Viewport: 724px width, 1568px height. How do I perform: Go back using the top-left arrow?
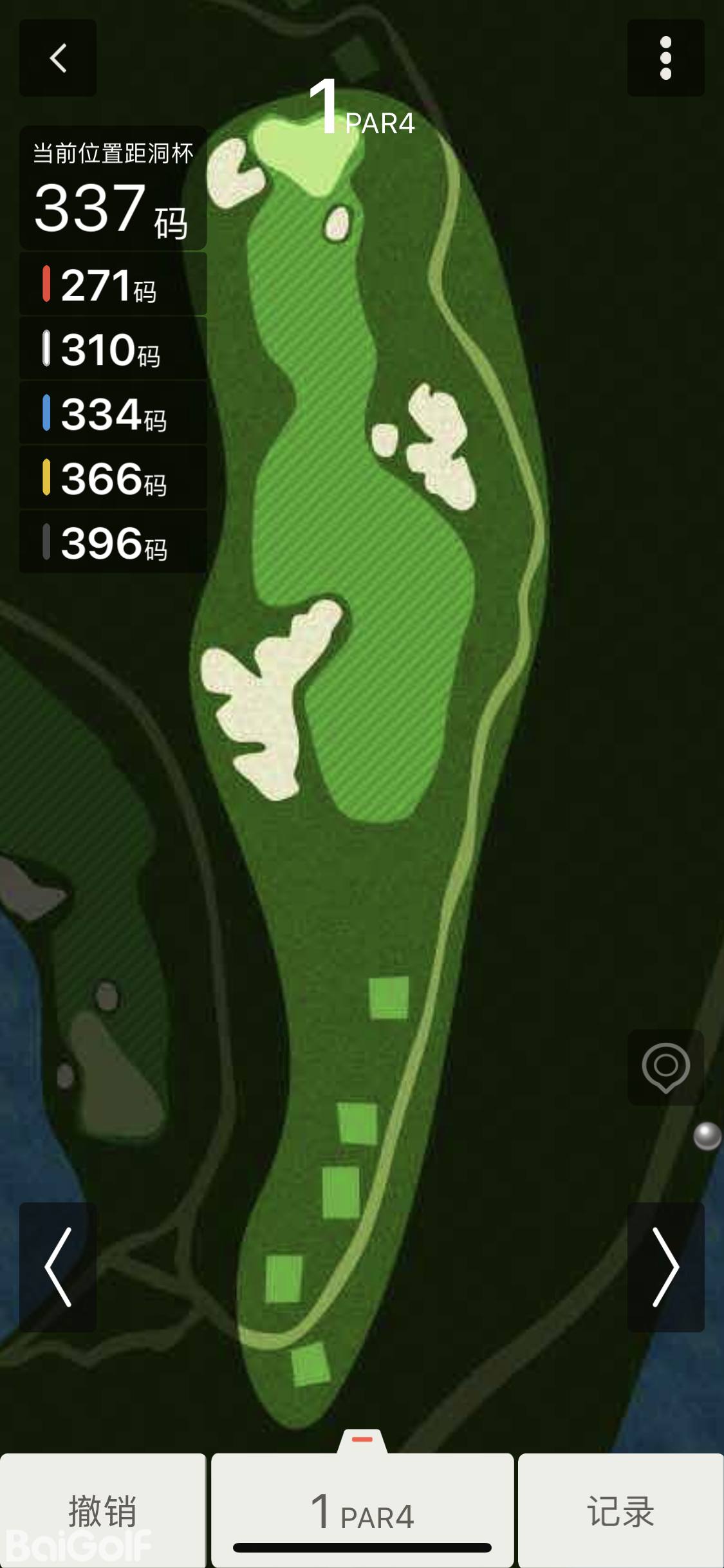tap(58, 59)
